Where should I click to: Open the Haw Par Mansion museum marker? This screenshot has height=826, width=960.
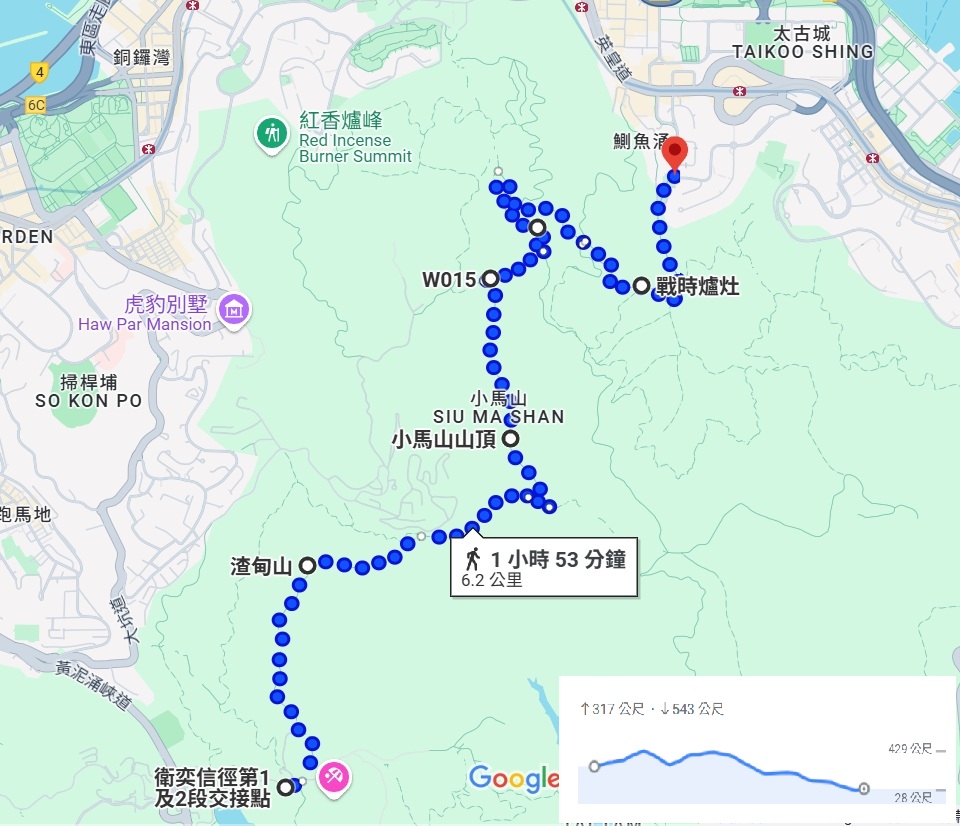[x=234, y=308]
